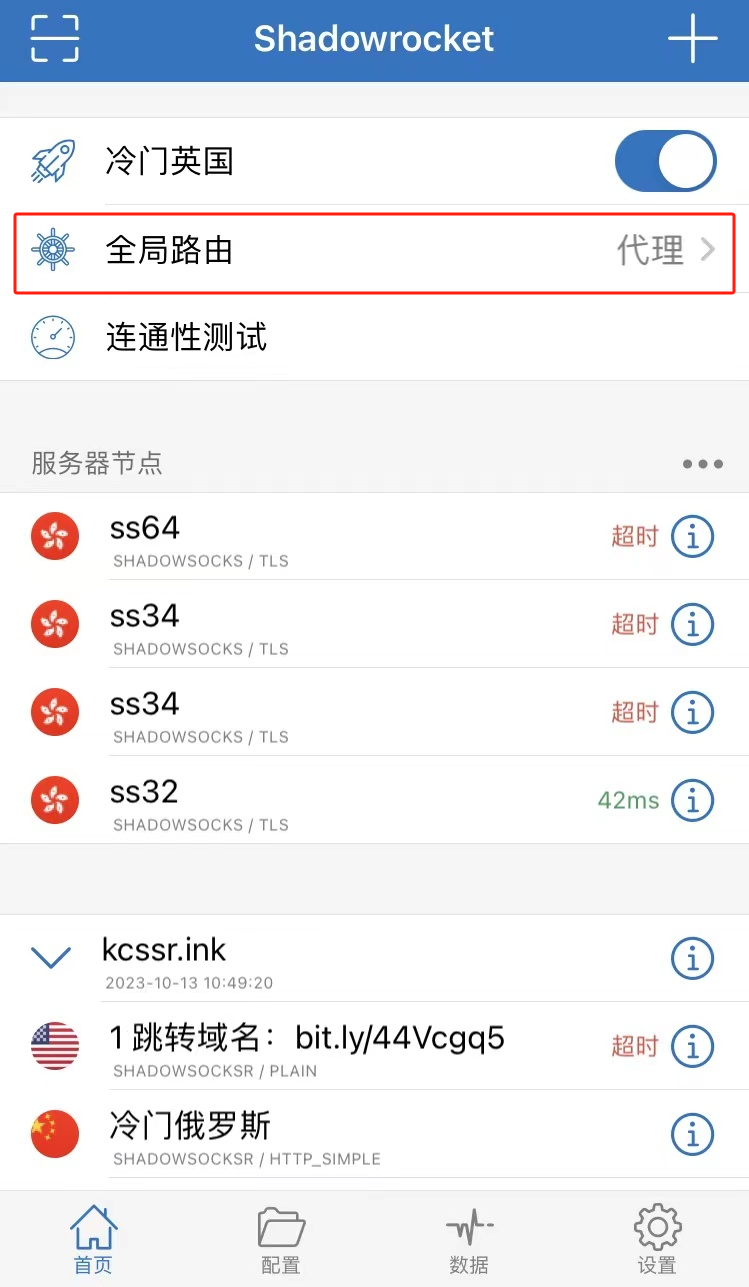Click the Hong Kong flag icon for ss32
749x1287 pixels.
tap(55, 800)
